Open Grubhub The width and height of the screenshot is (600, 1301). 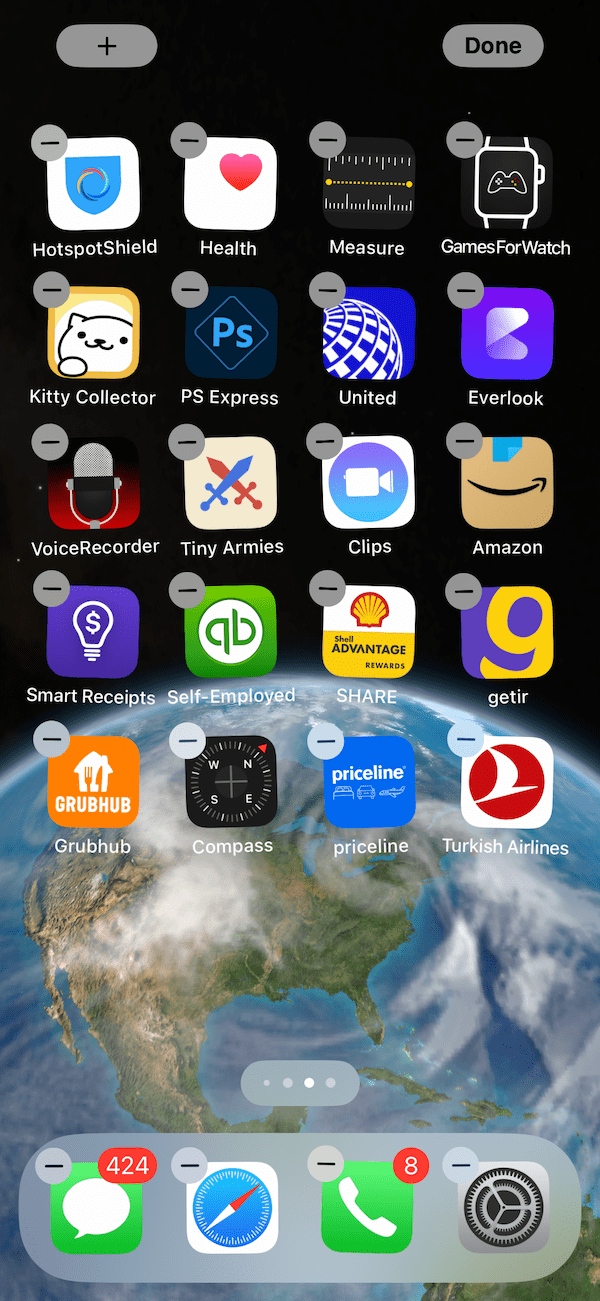[x=93, y=782]
